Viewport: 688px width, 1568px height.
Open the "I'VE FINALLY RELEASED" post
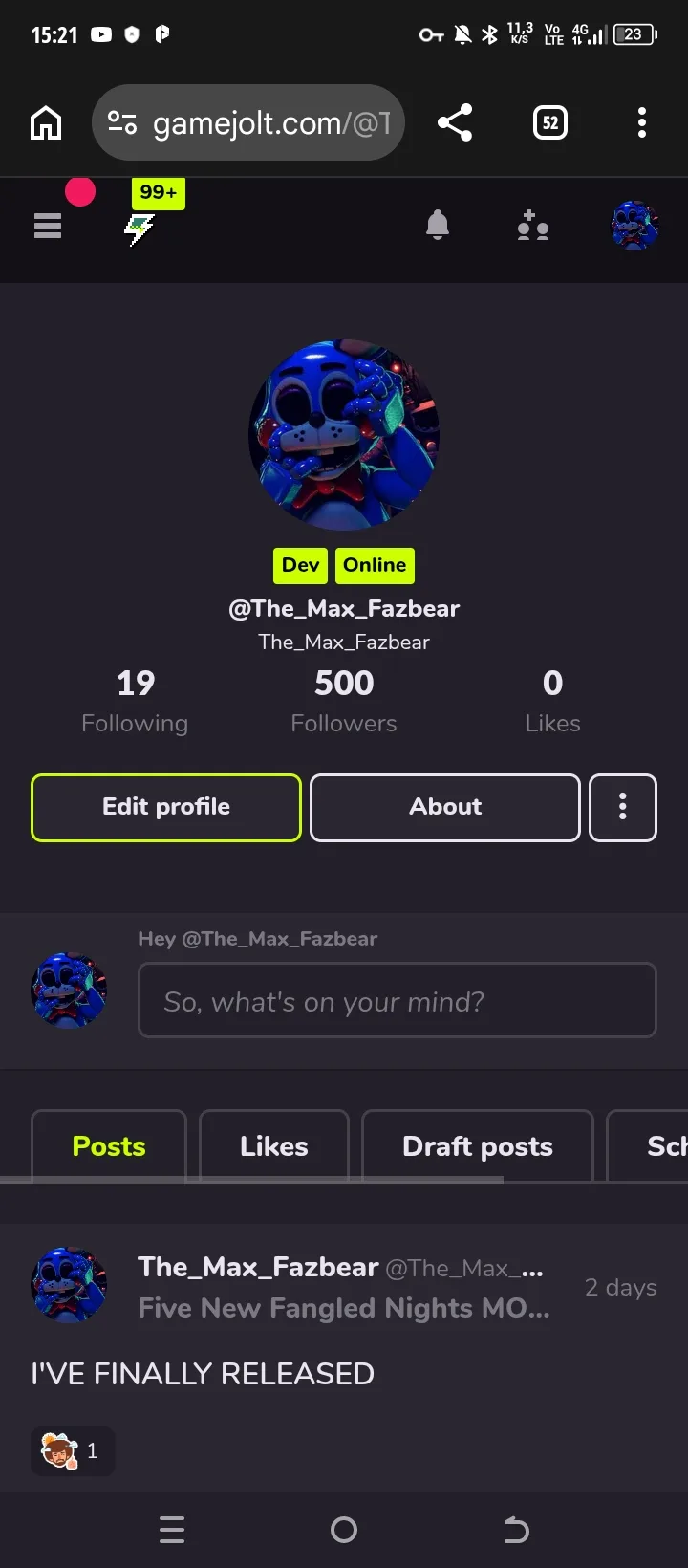pos(203,1374)
